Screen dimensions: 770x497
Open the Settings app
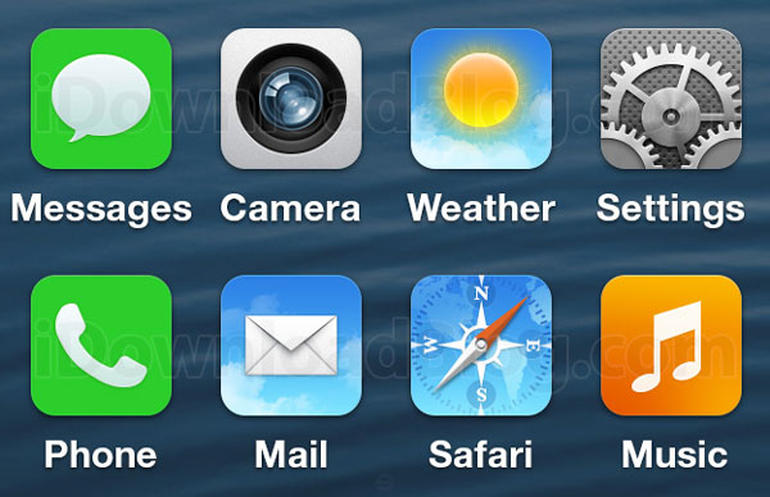click(x=671, y=98)
